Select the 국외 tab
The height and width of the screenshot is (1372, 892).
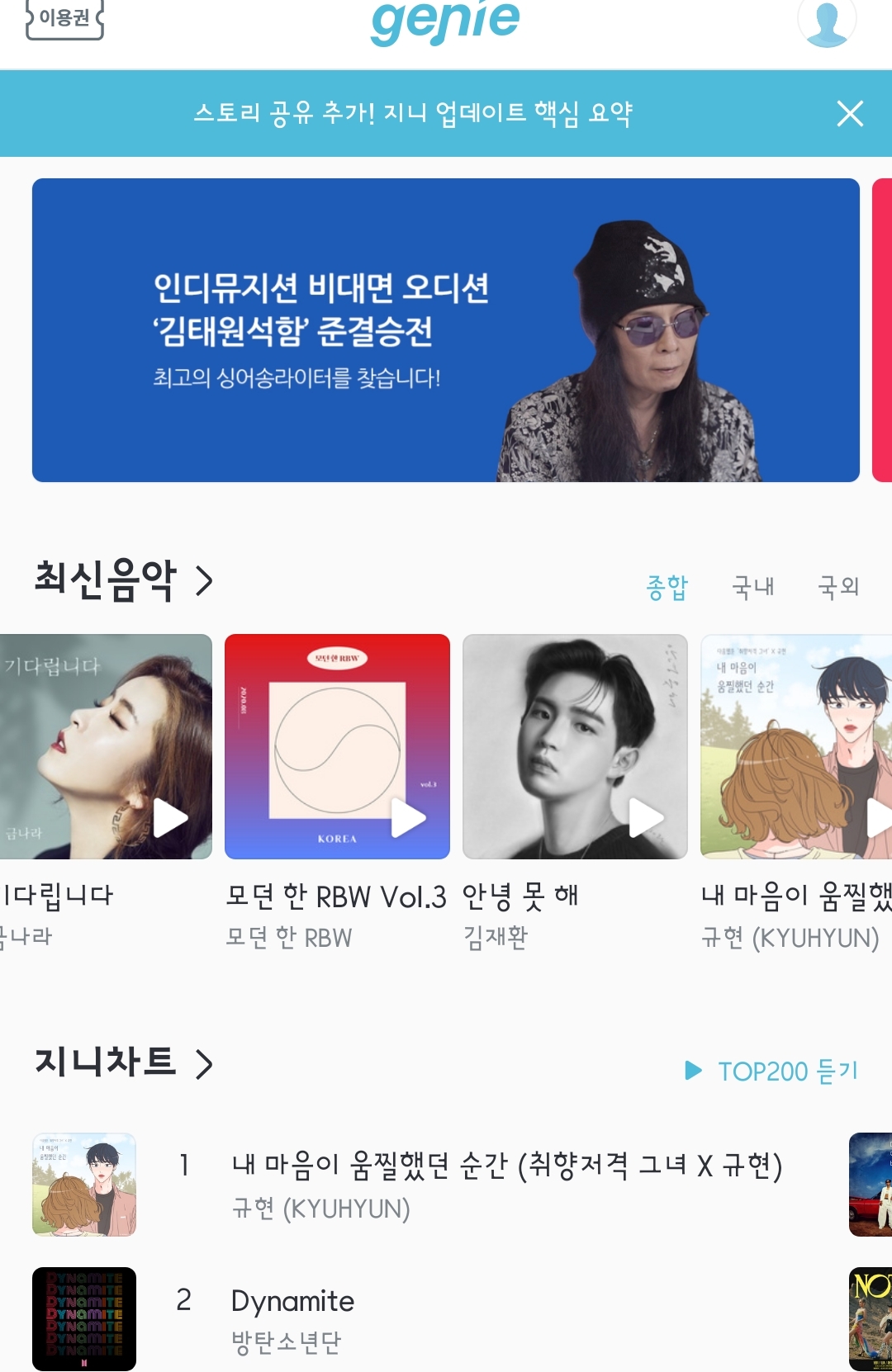pyautogui.click(x=838, y=587)
